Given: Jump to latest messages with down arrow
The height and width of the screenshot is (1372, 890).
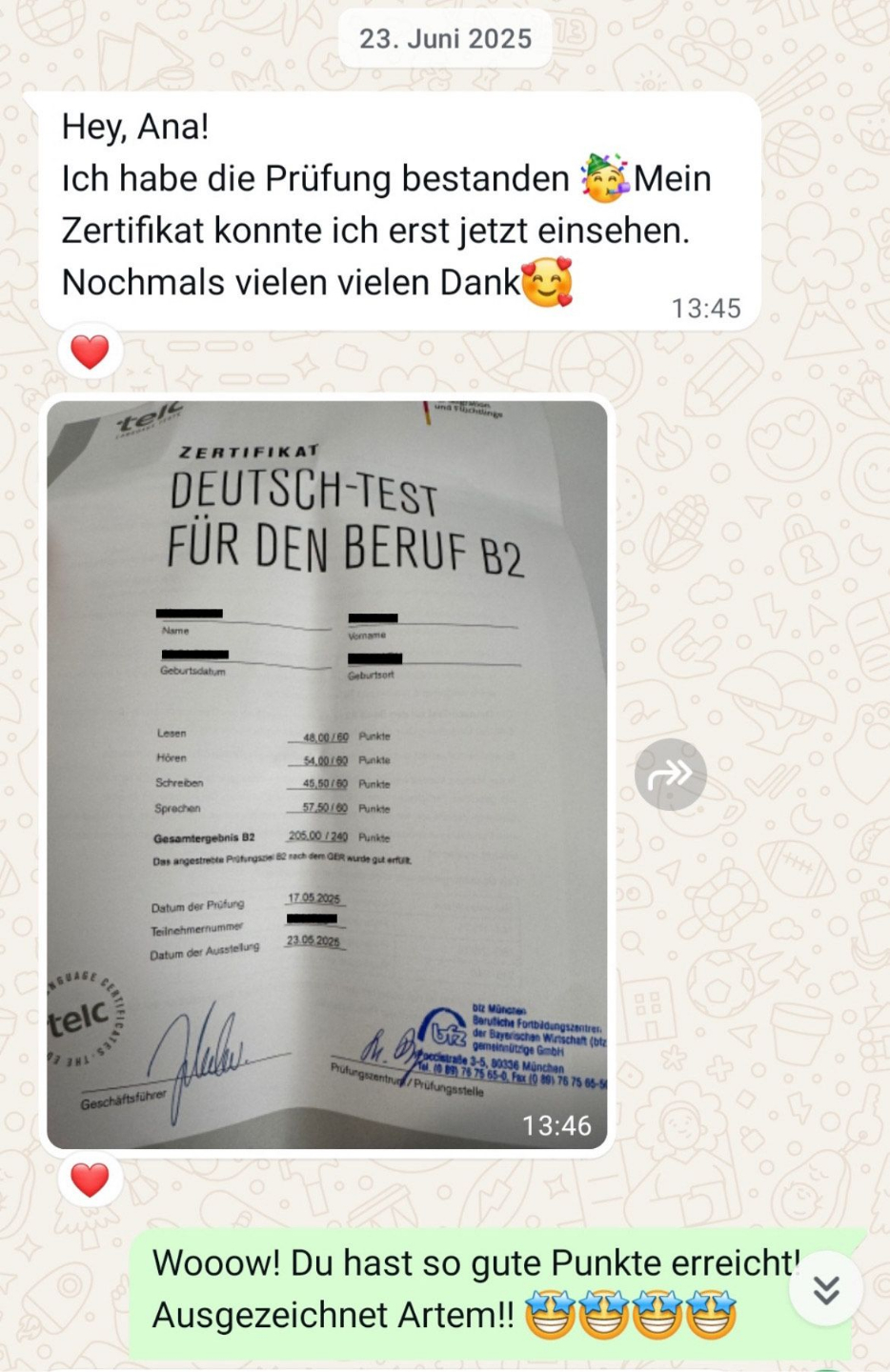Looking at the screenshot, I should pyautogui.click(x=826, y=1289).
